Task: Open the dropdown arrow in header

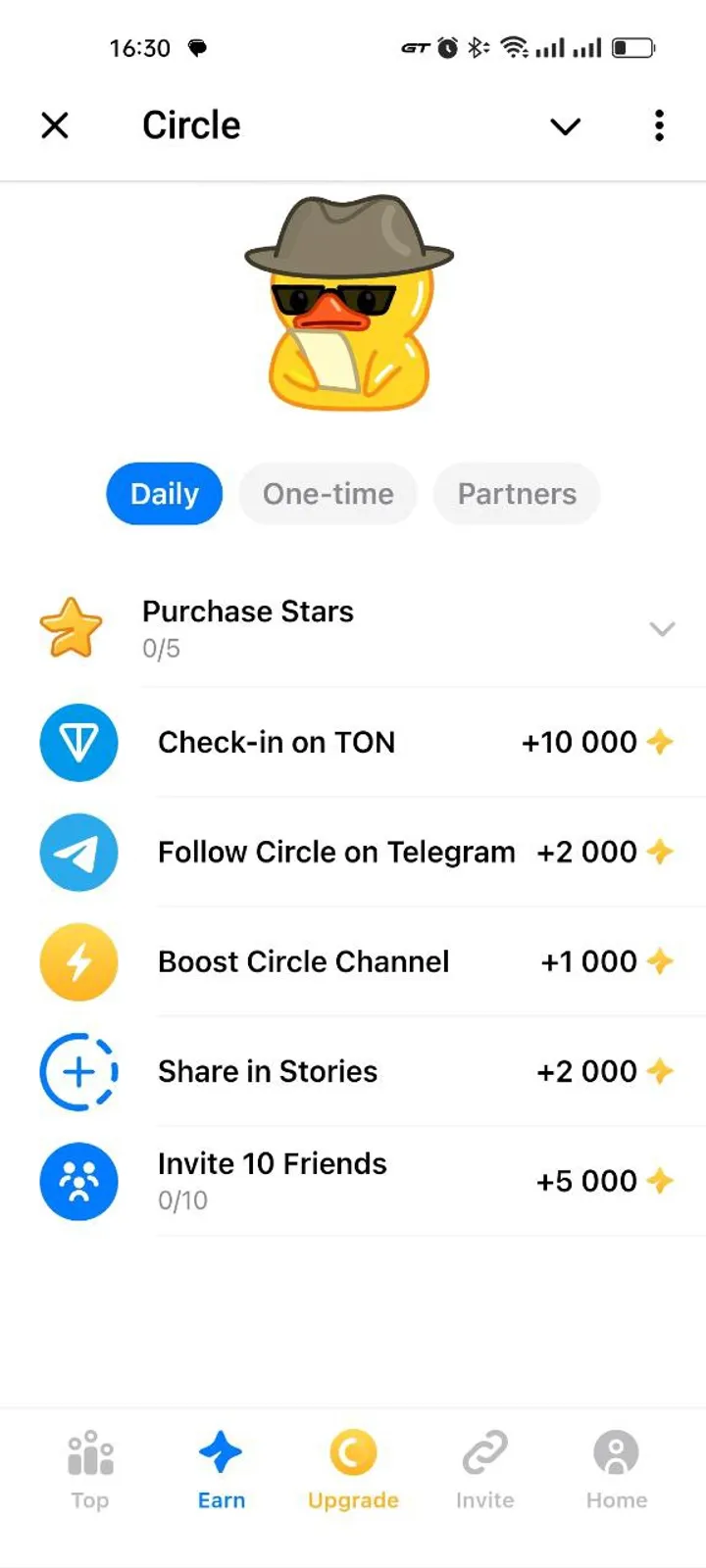Action: pyautogui.click(x=565, y=126)
